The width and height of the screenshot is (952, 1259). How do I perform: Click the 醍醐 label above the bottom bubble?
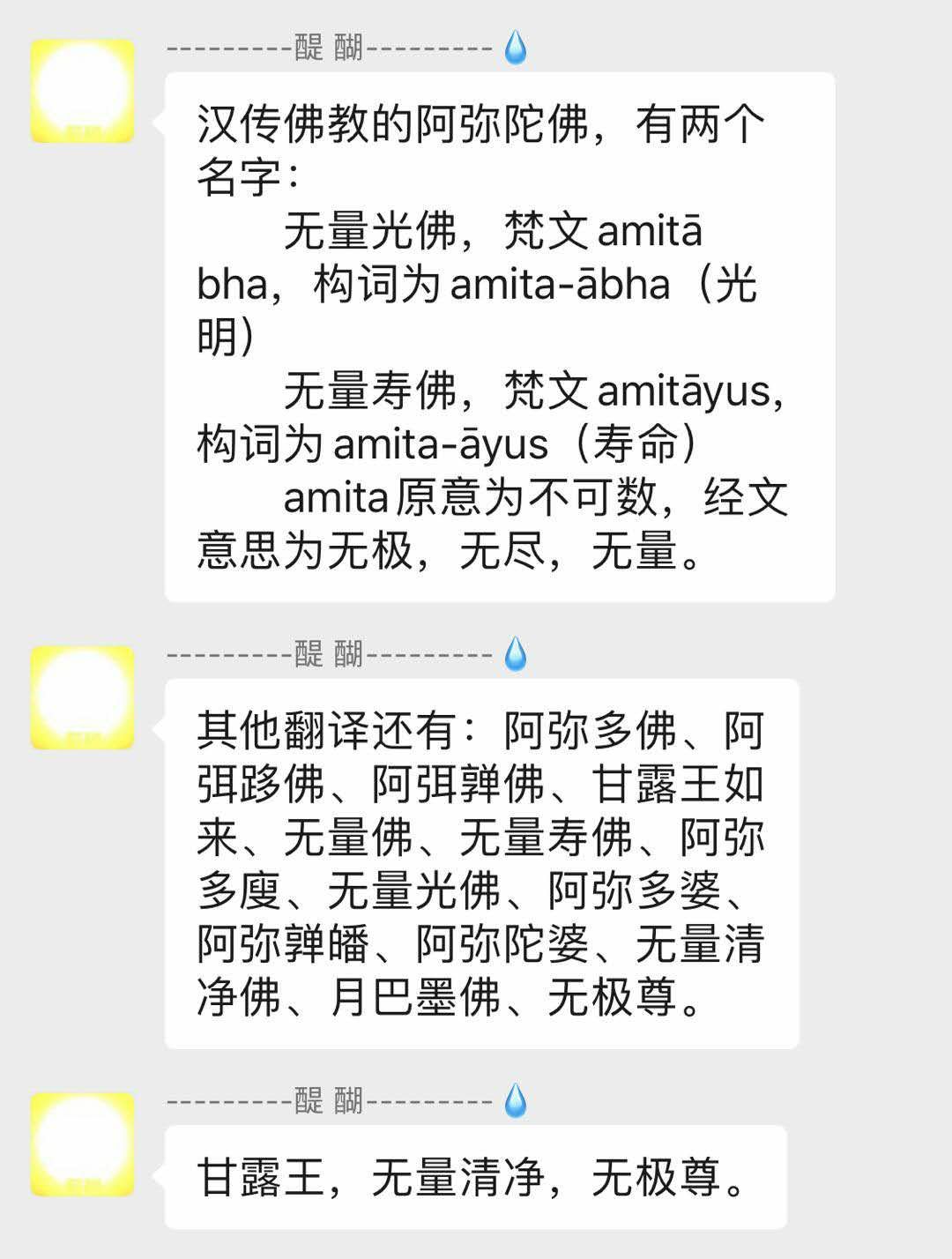[x=328, y=1101]
